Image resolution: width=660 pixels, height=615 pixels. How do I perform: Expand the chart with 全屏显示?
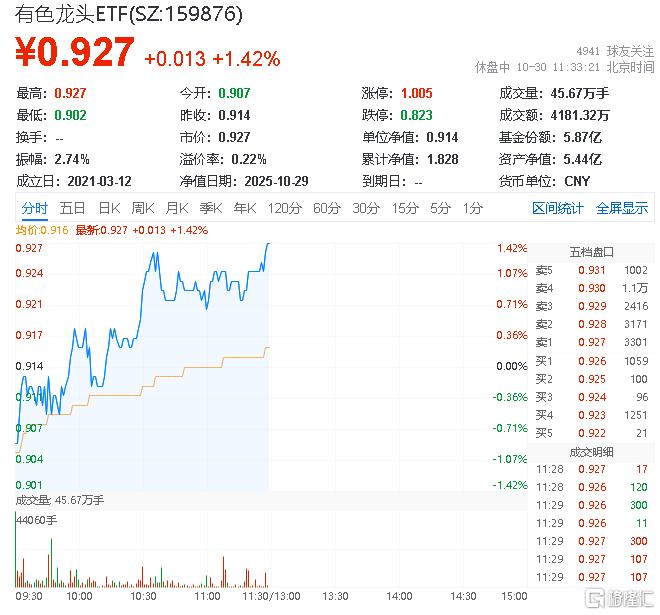pyautogui.click(x=622, y=209)
